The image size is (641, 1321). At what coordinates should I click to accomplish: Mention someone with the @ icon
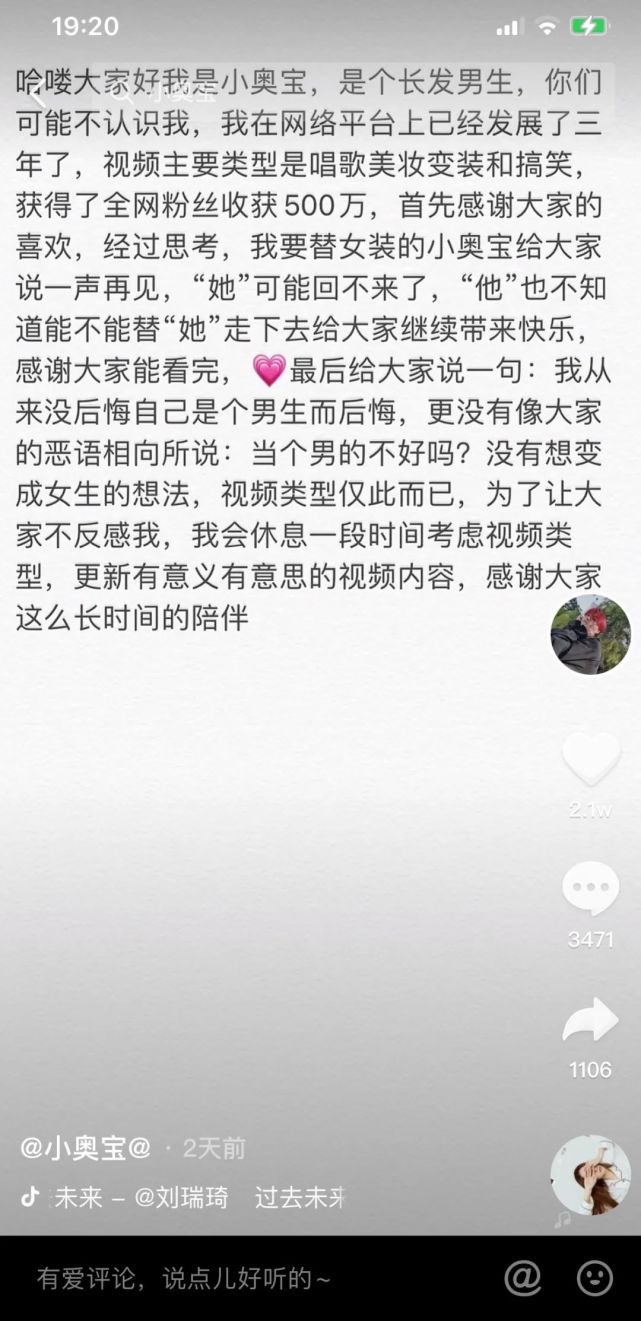(x=522, y=1278)
